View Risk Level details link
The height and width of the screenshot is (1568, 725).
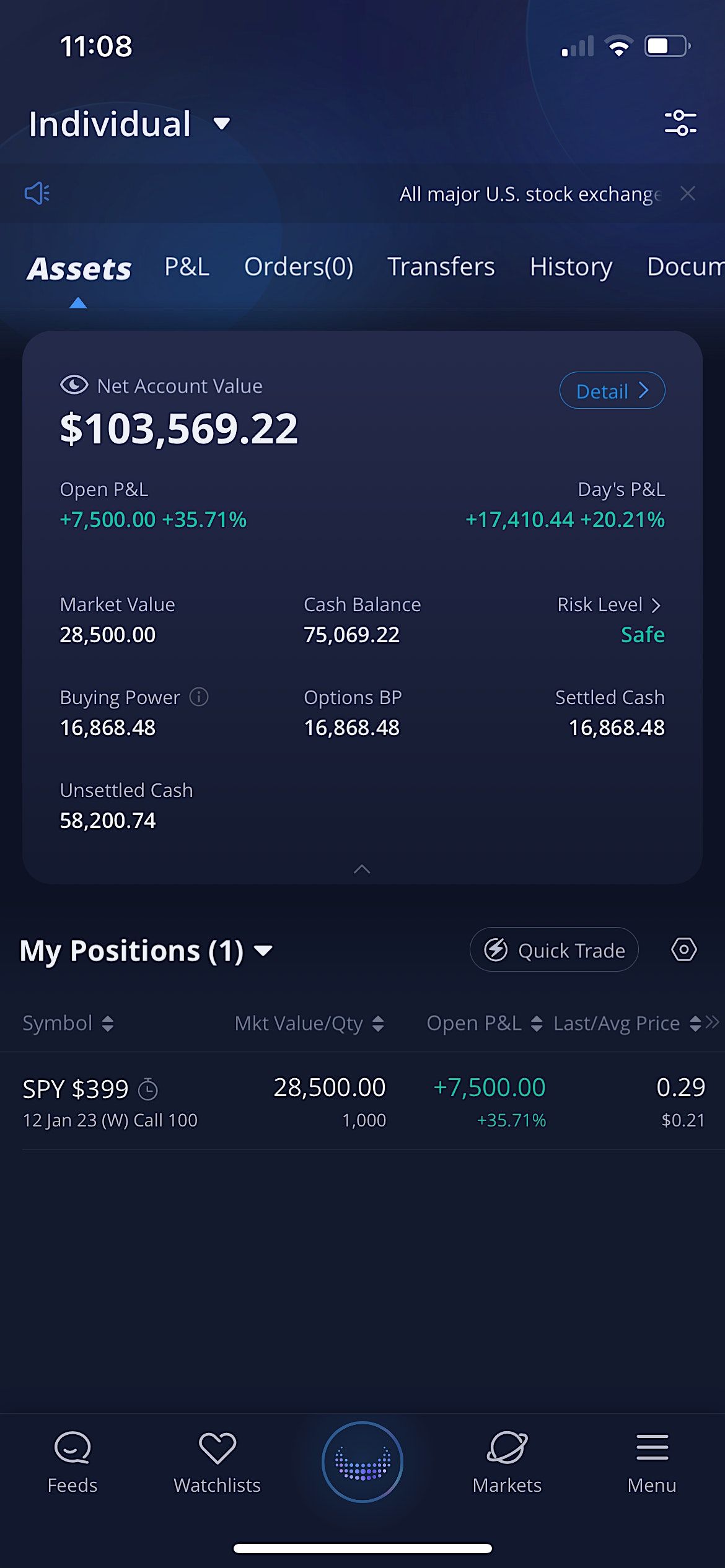tap(609, 604)
